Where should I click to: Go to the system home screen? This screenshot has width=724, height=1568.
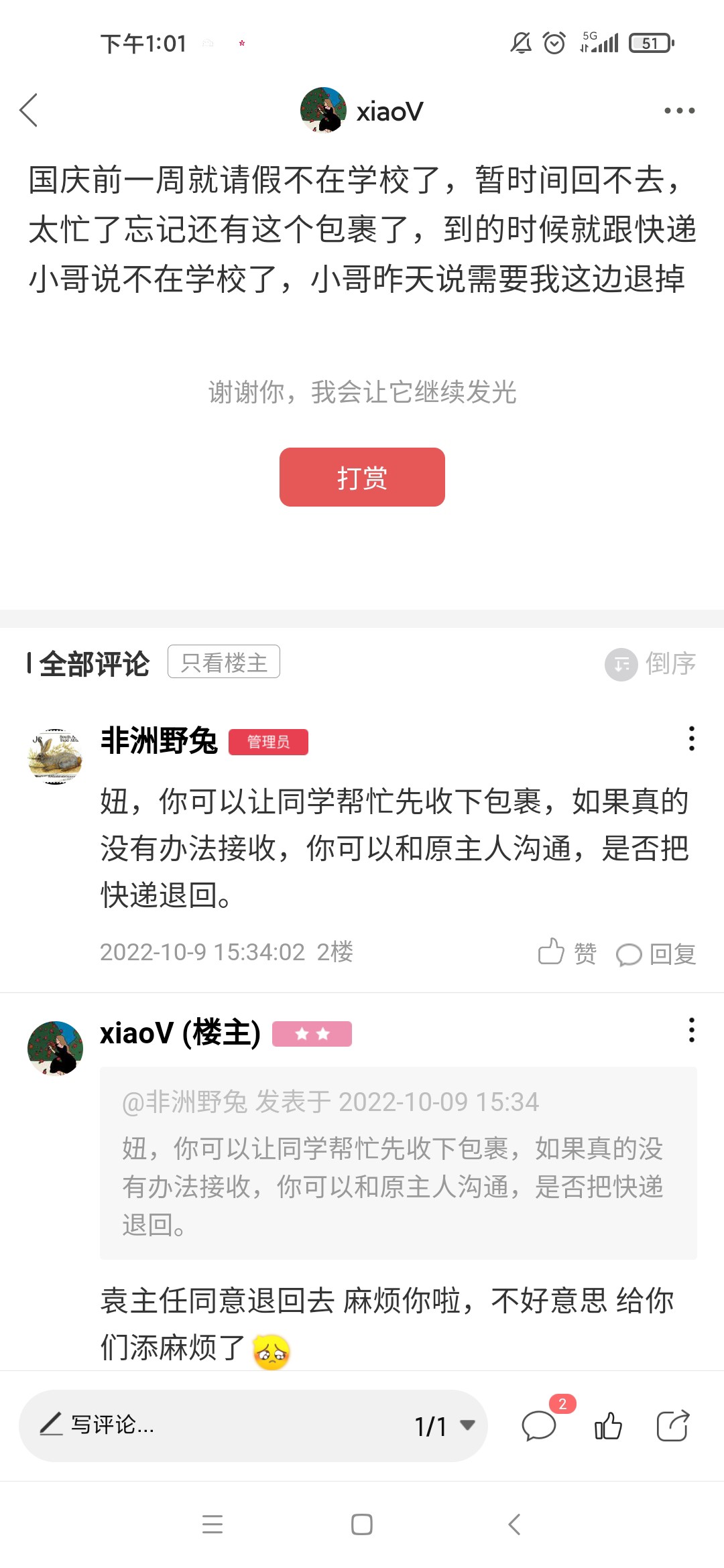point(362,1524)
